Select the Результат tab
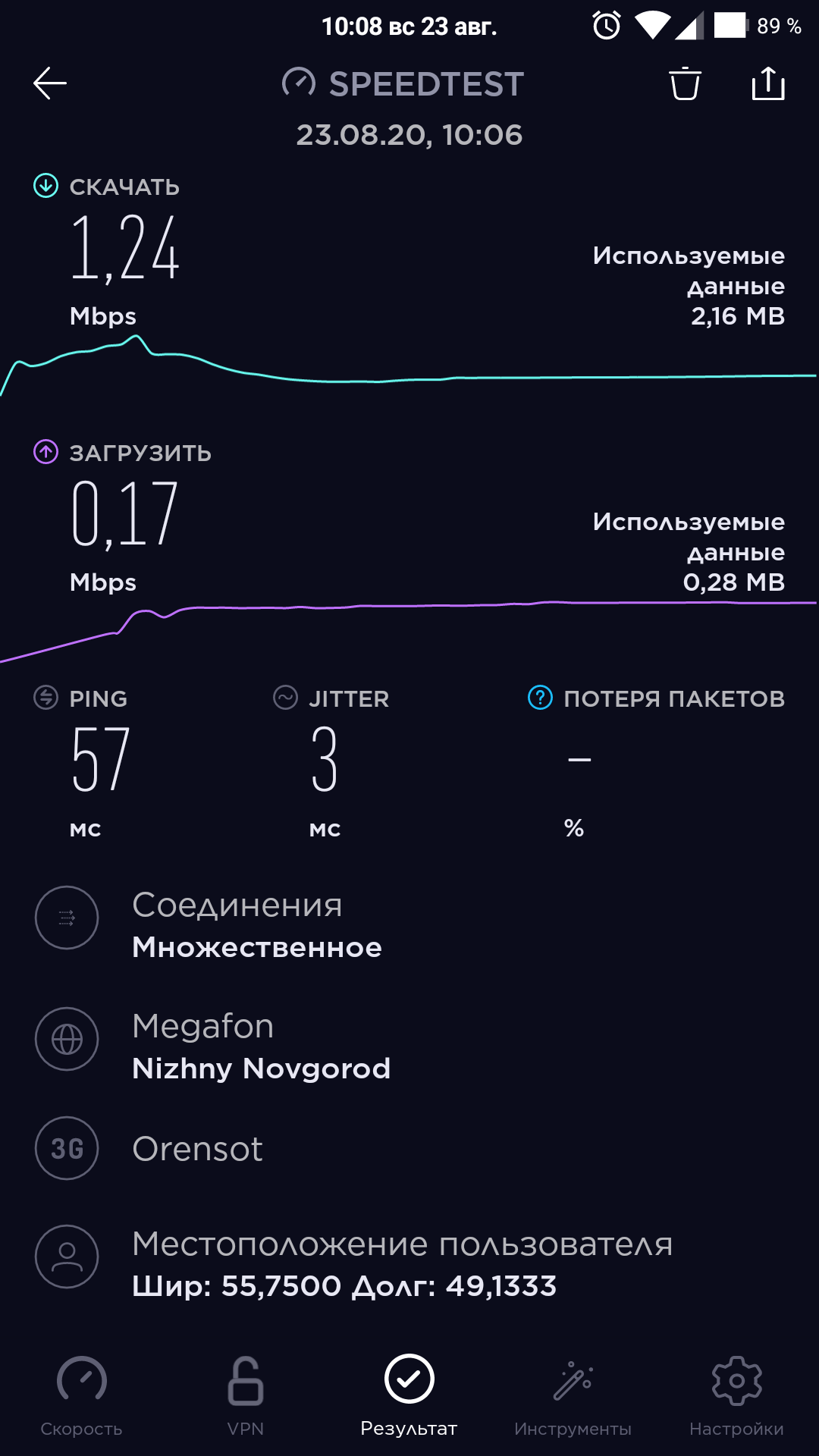The width and height of the screenshot is (819, 1456). pos(409,1397)
